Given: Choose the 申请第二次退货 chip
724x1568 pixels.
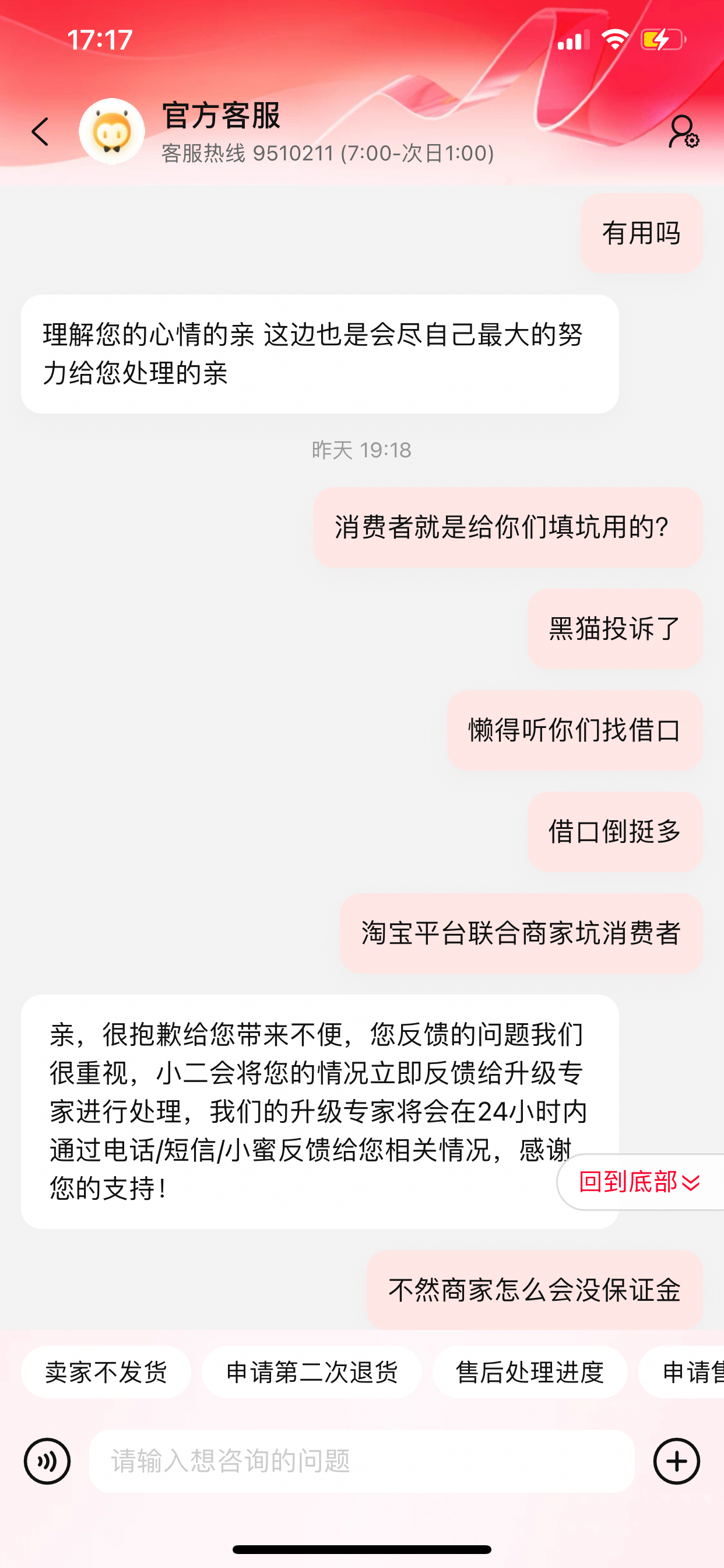Looking at the screenshot, I should coord(311,1372).
